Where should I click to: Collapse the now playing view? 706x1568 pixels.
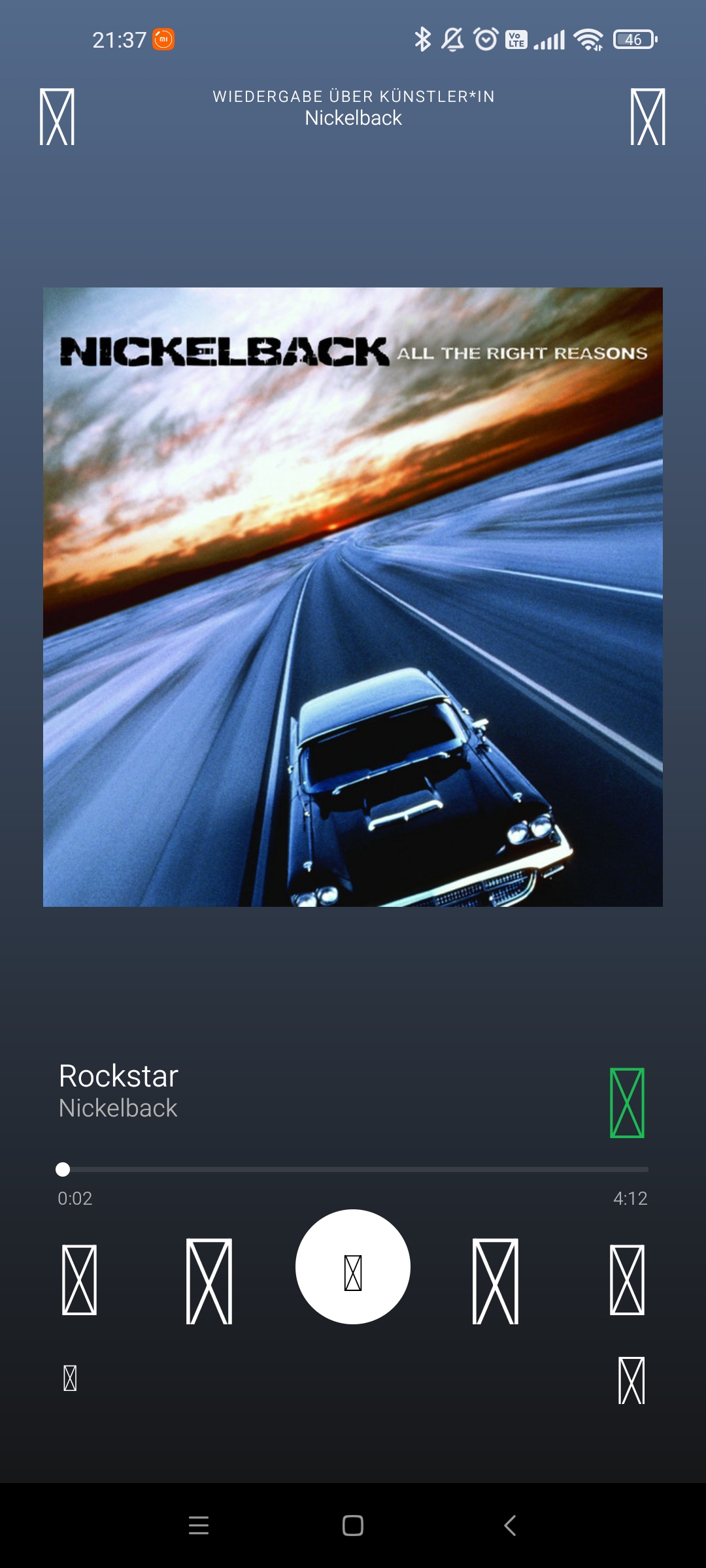click(57, 117)
